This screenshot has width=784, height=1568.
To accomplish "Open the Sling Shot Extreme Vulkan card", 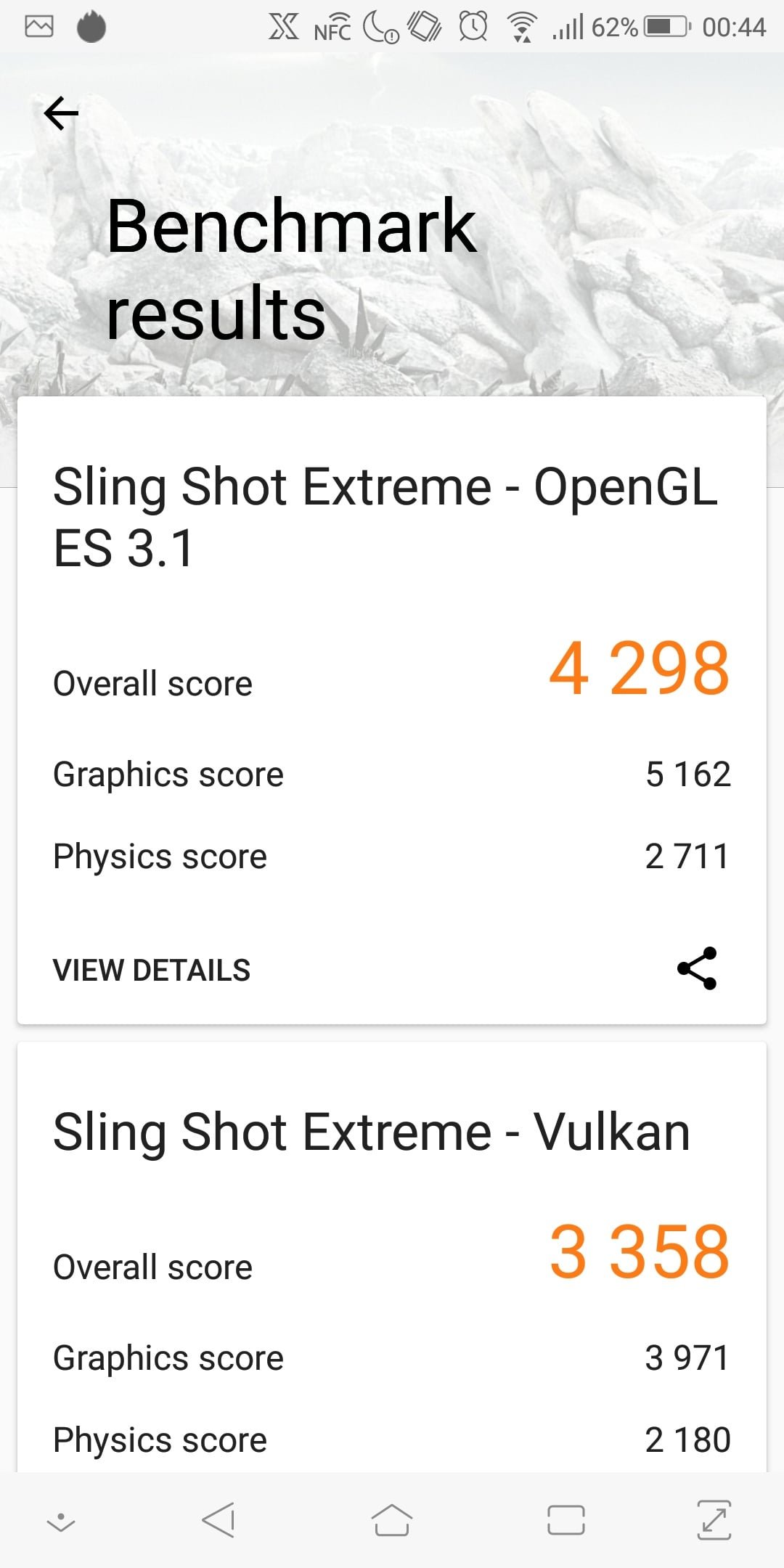I will pyautogui.click(x=392, y=1257).
